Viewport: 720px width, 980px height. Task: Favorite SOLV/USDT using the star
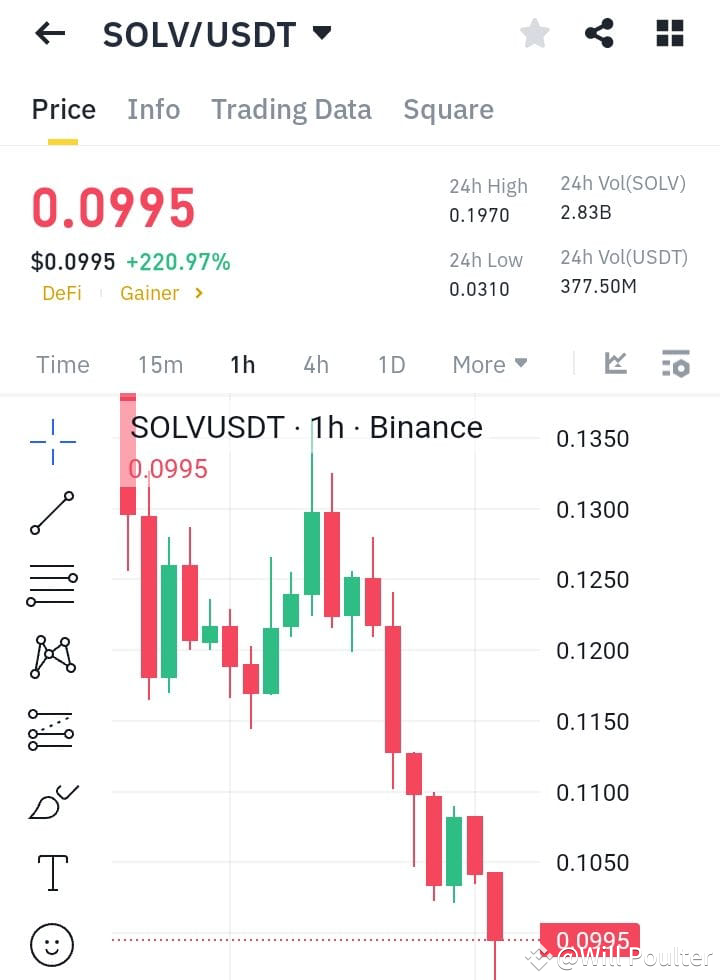[535, 33]
